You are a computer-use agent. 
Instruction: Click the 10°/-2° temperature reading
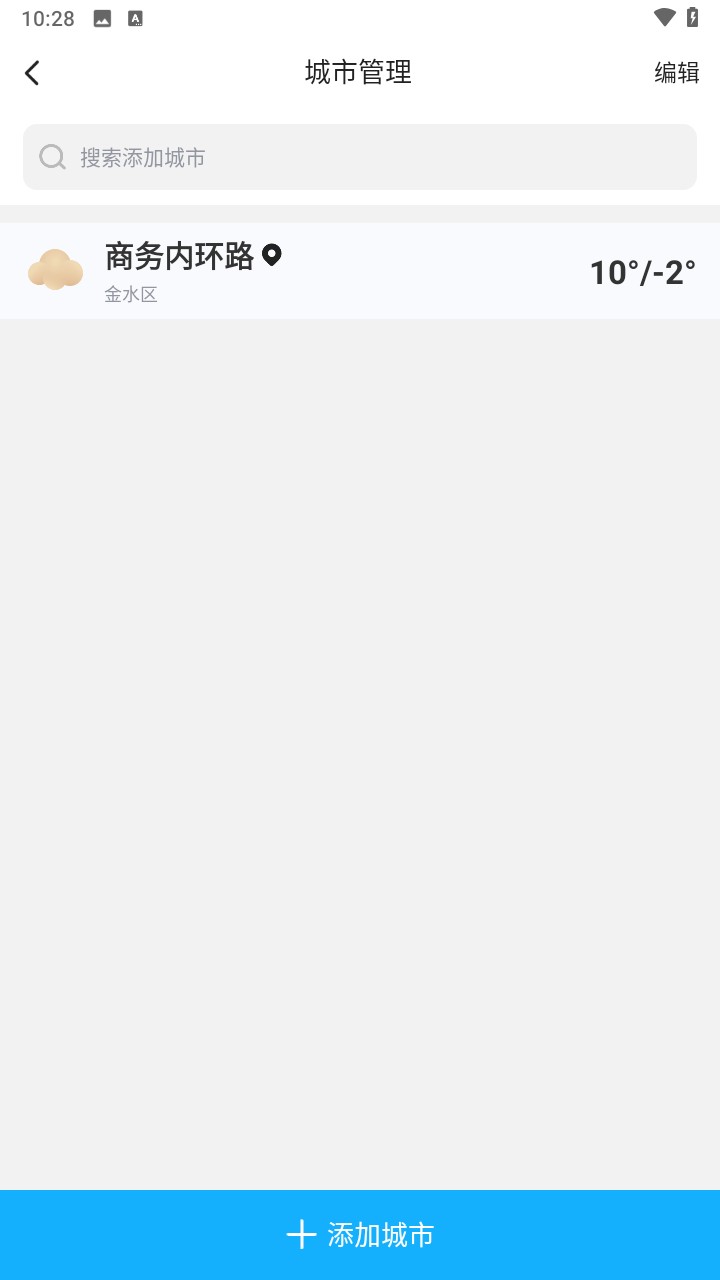tap(641, 270)
